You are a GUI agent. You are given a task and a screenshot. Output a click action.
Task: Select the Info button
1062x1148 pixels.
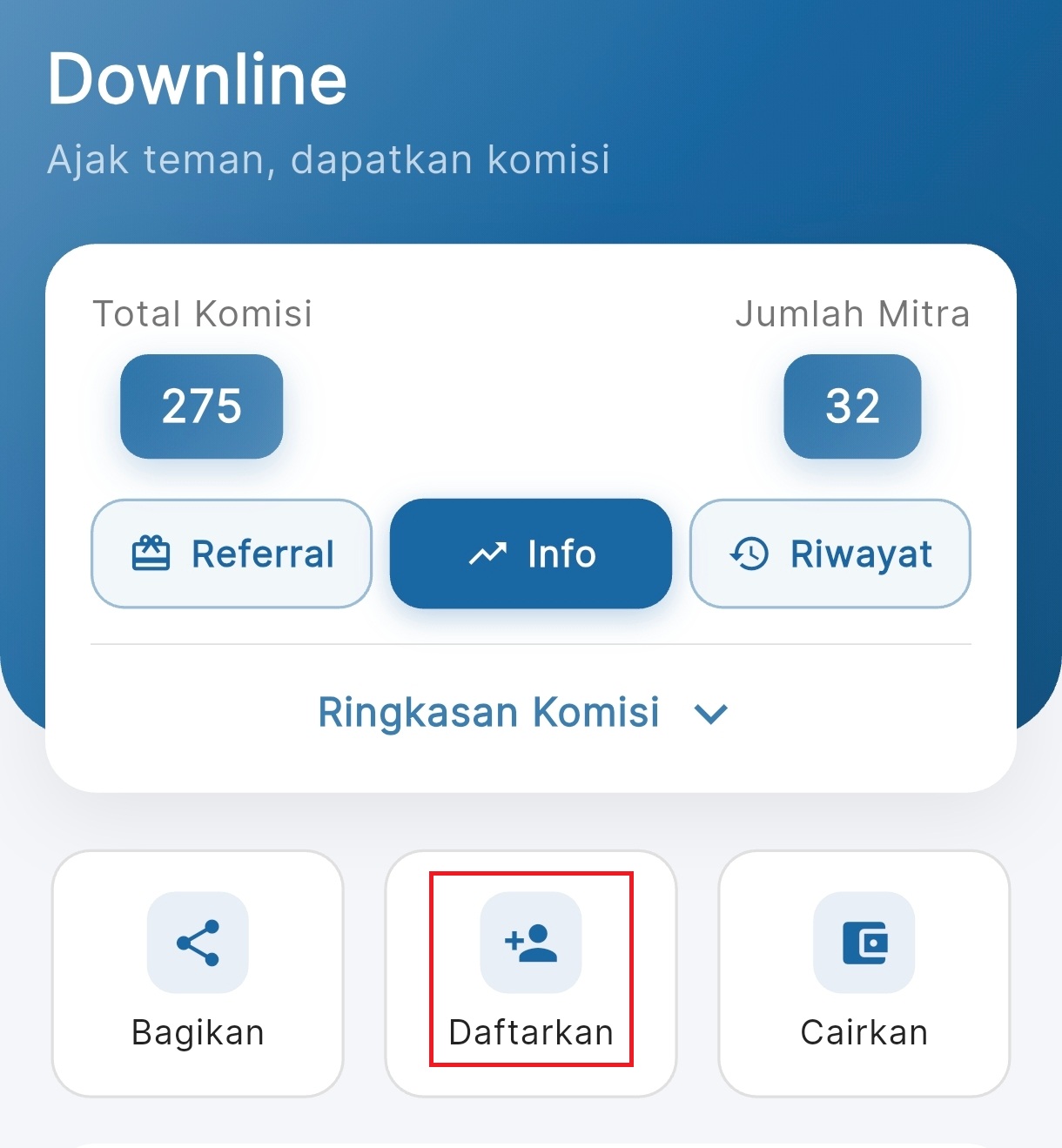(x=531, y=554)
